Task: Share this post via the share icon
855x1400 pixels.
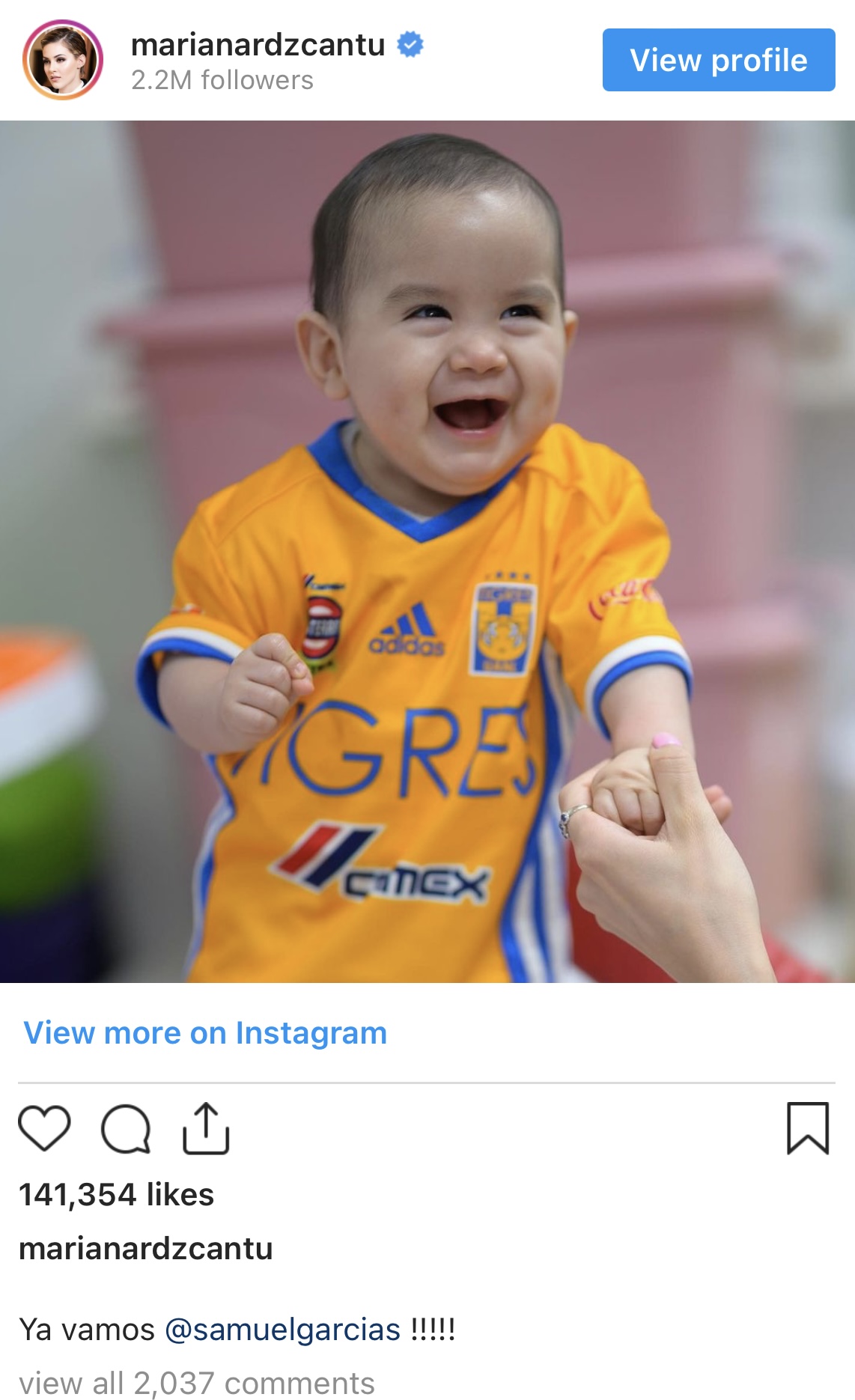Action: click(206, 1128)
